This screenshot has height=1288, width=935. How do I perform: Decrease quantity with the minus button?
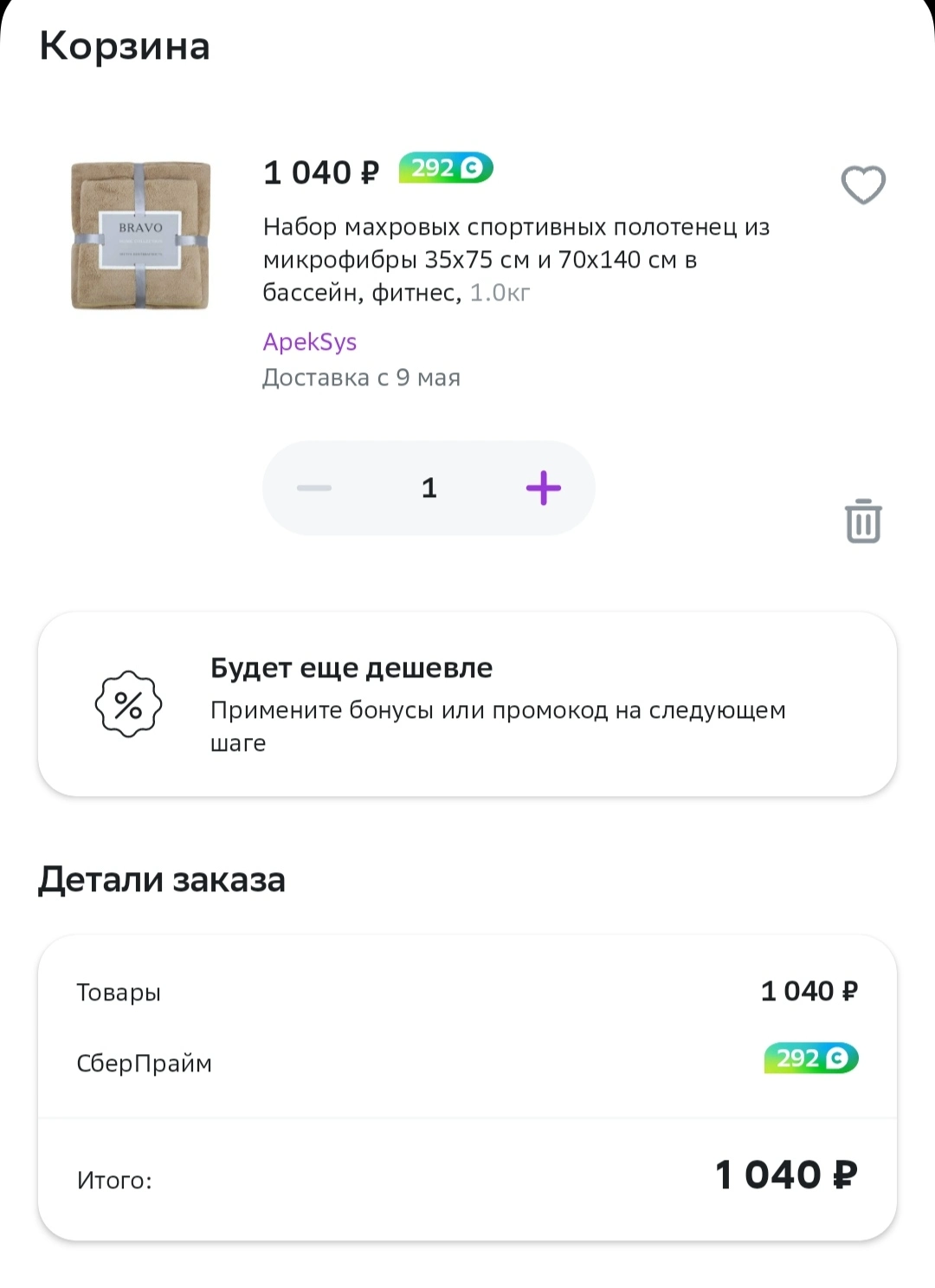click(314, 488)
